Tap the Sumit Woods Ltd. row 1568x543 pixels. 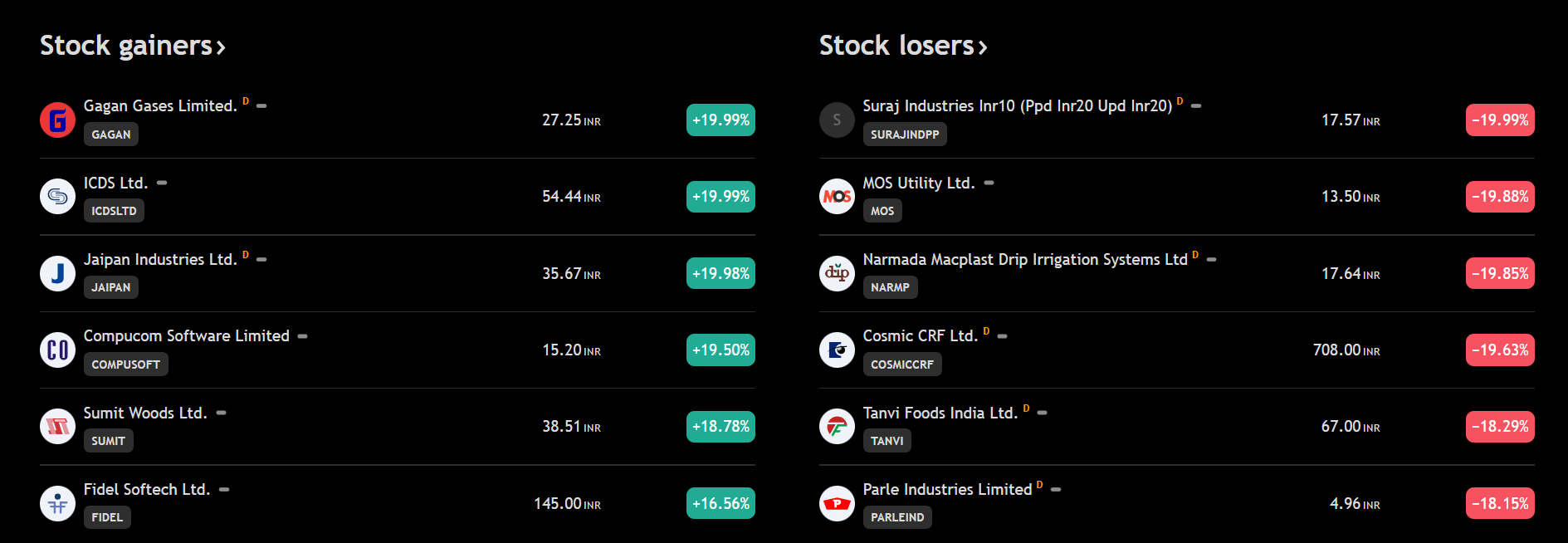(145, 413)
